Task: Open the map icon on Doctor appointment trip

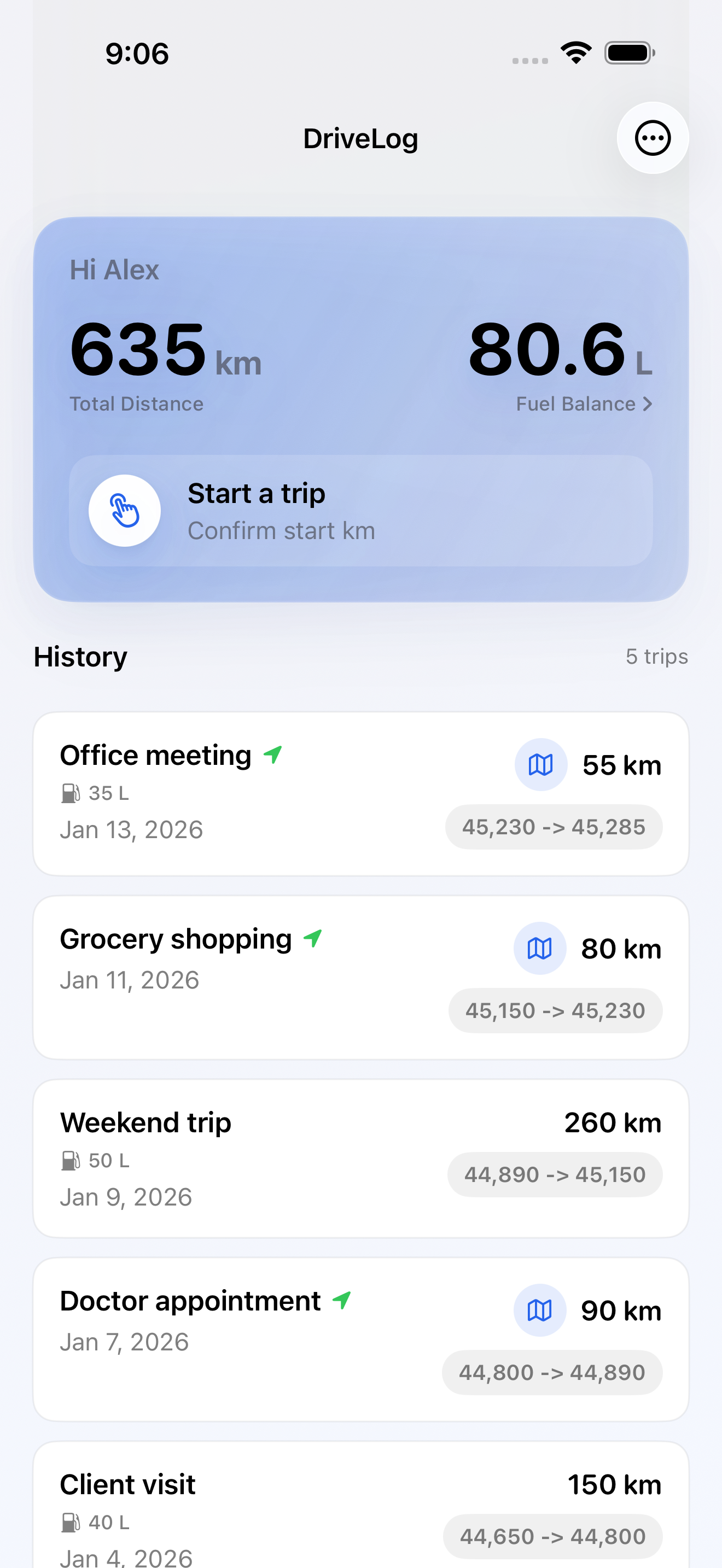Action: tap(539, 1310)
